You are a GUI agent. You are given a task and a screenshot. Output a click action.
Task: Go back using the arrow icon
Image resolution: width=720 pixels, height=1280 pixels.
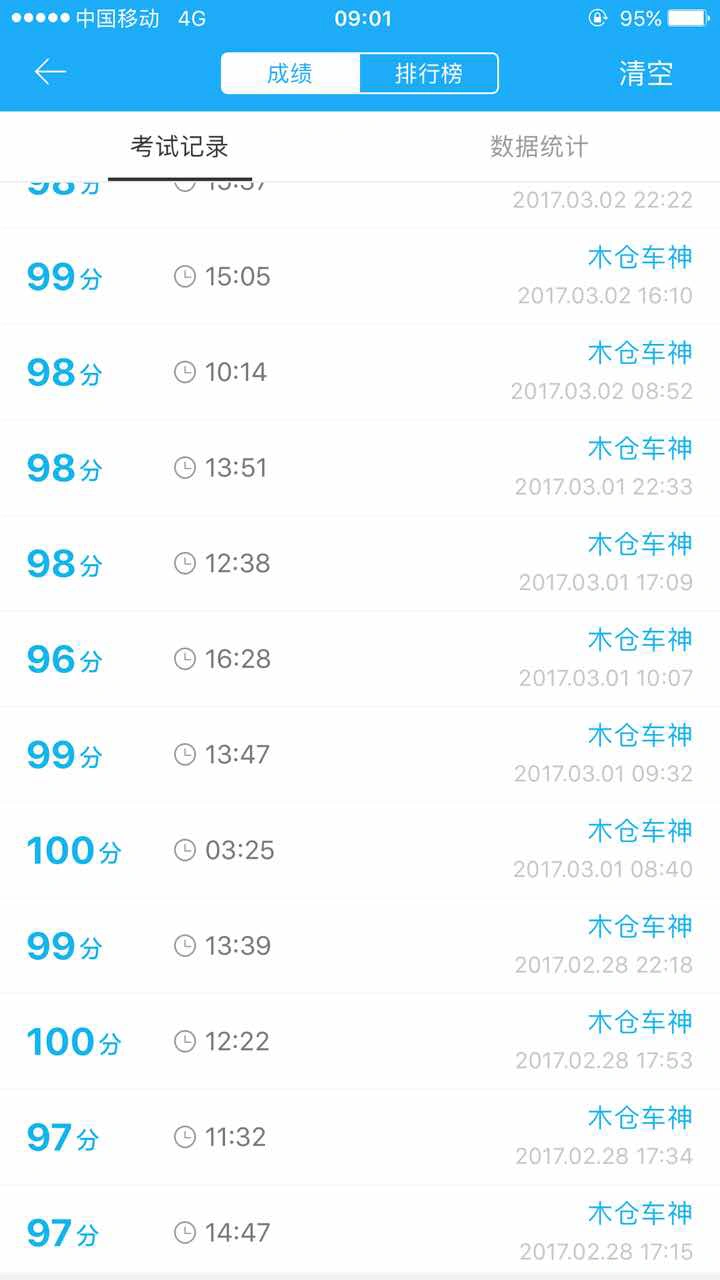50,72
